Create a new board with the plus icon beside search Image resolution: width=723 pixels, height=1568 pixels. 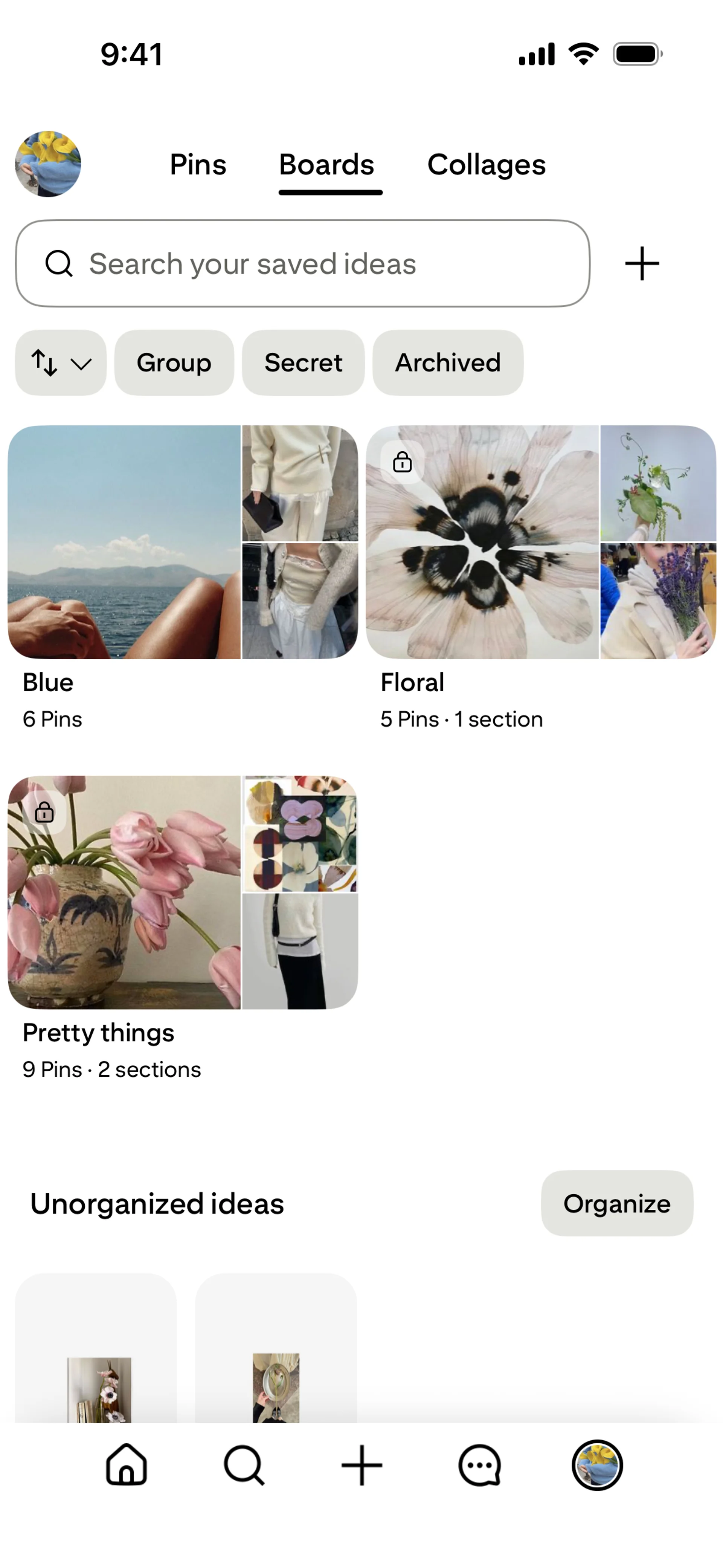(x=642, y=264)
